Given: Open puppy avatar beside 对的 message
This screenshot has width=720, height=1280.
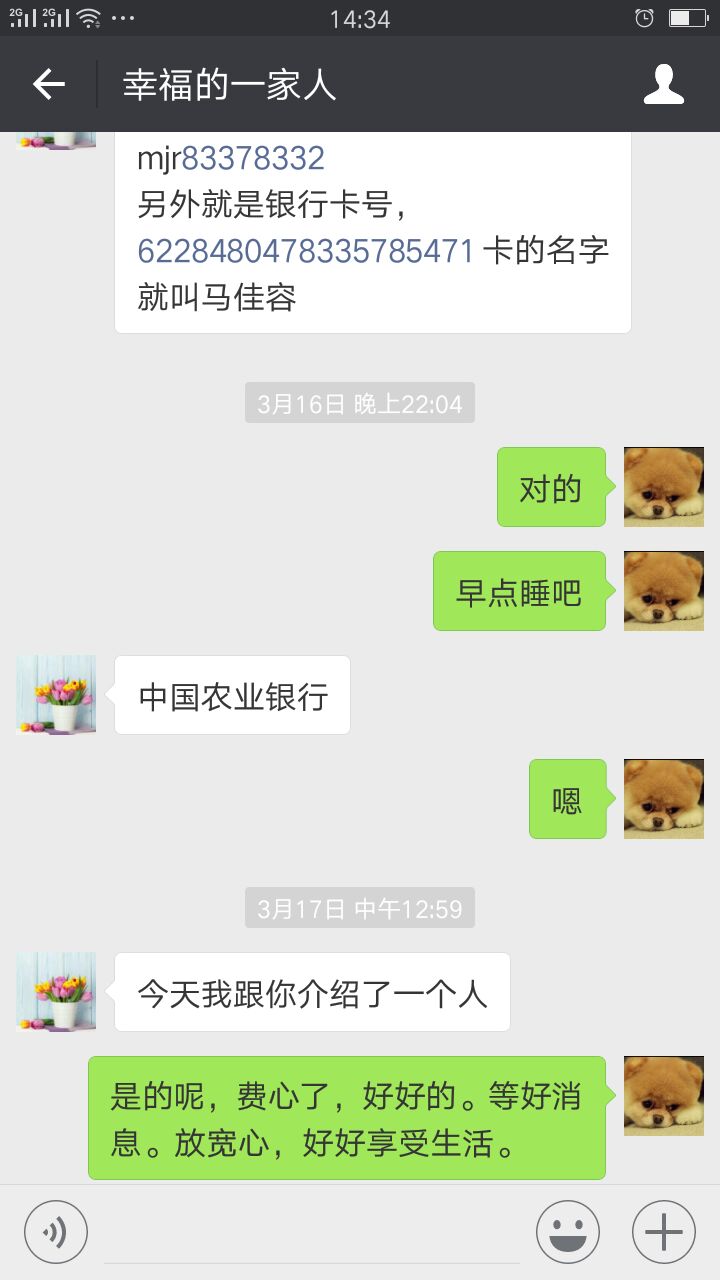Looking at the screenshot, I should point(663,487).
